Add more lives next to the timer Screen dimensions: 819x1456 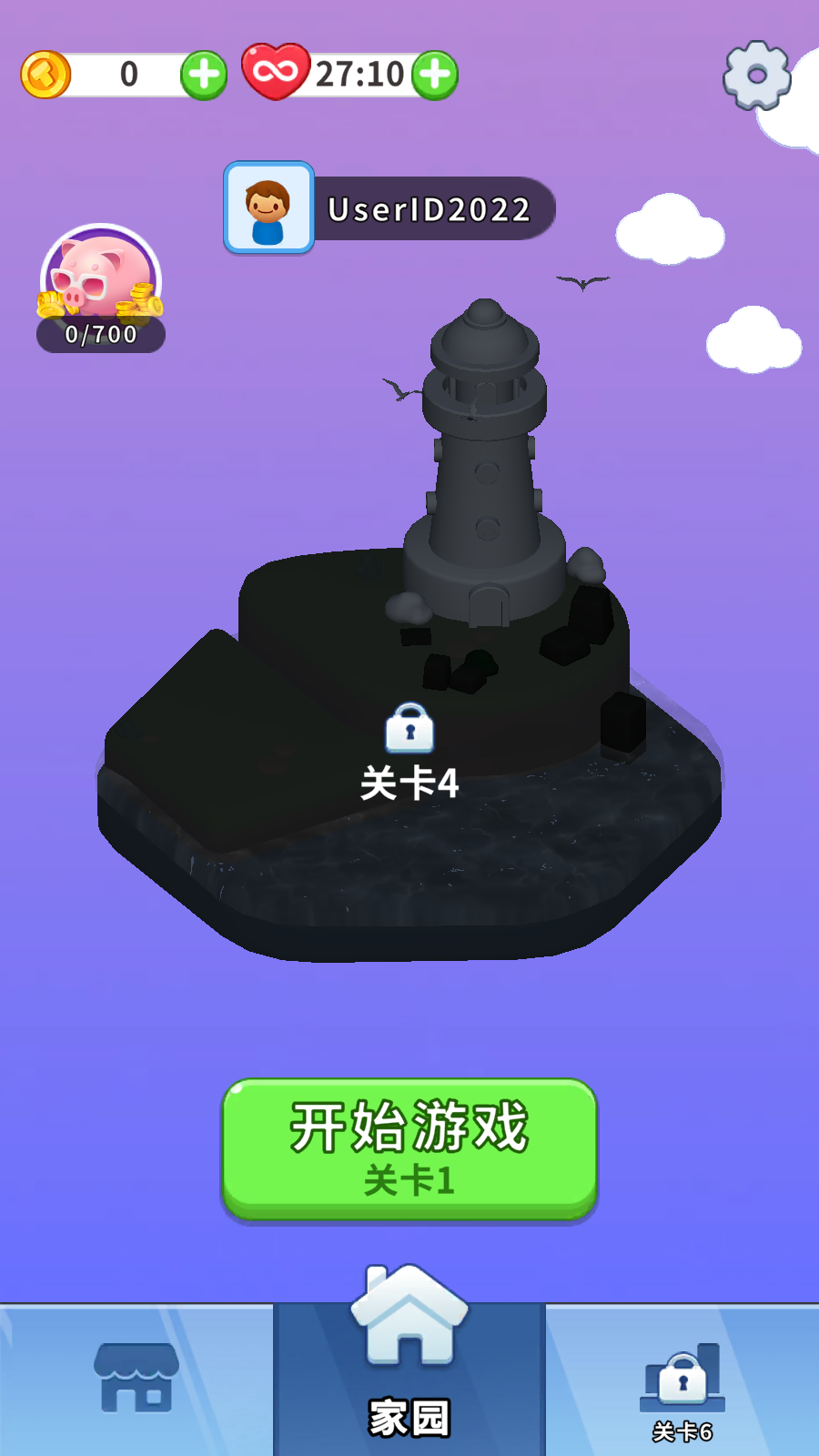[435, 76]
